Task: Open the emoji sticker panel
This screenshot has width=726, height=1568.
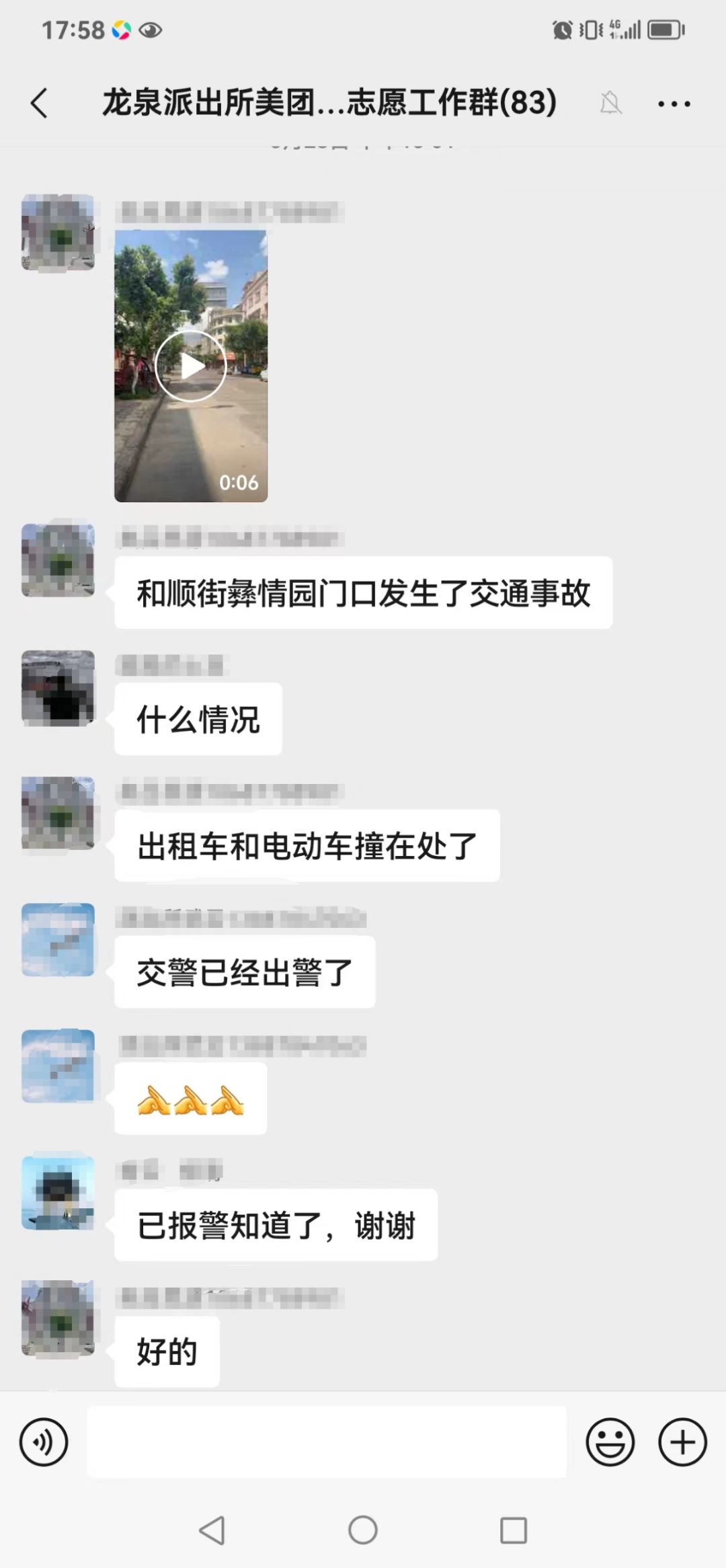Action: [610, 1442]
